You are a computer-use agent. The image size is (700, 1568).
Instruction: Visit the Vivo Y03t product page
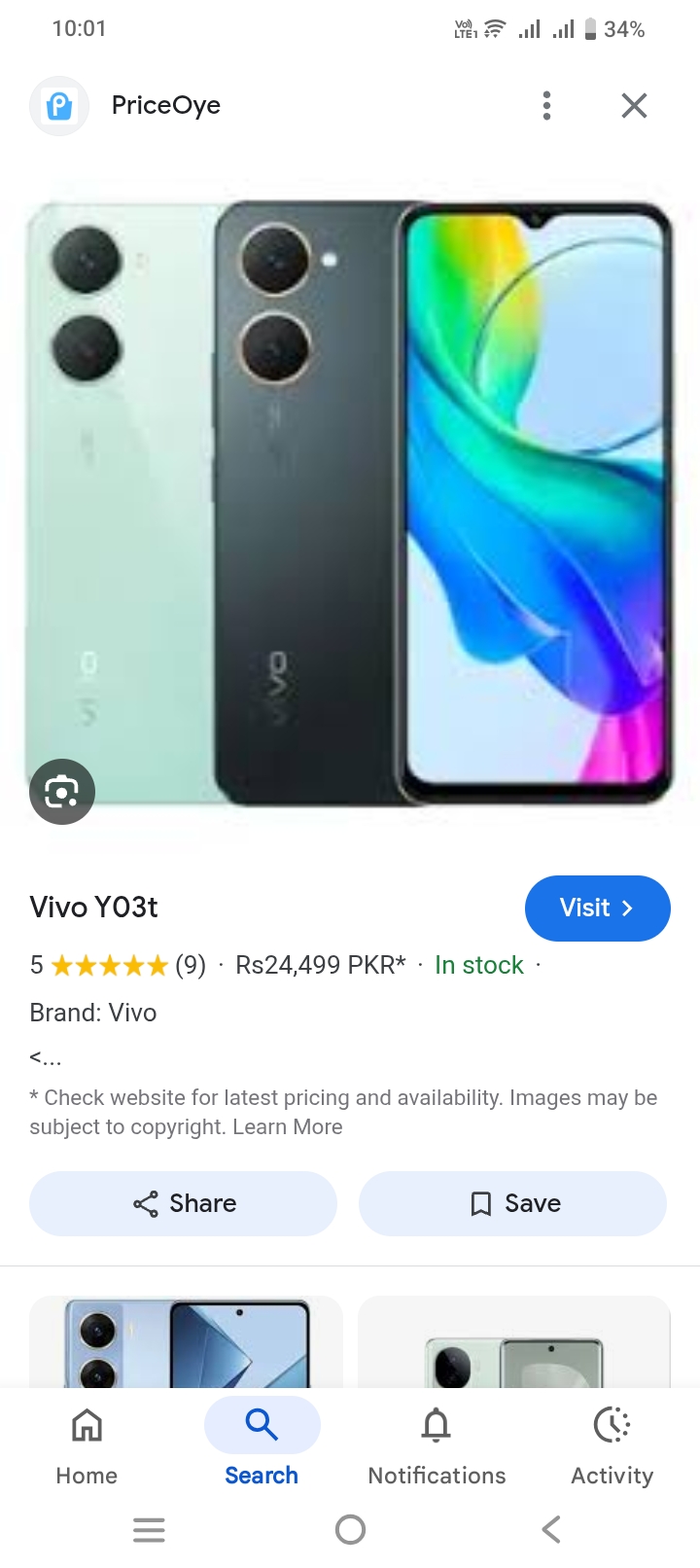click(597, 908)
